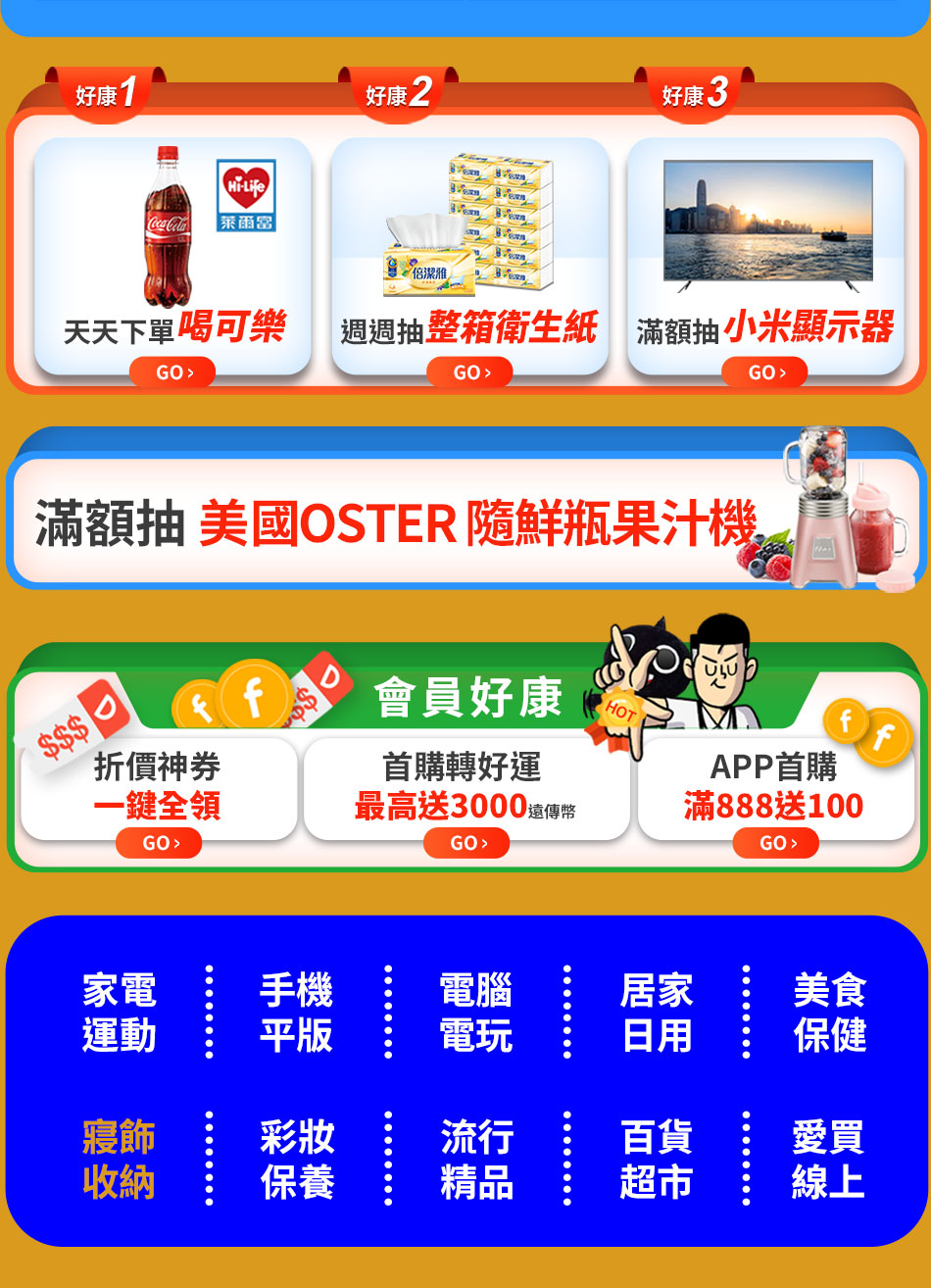Open the 居家日用 category
This screenshot has height=1288, width=931.
pos(657,1013)
